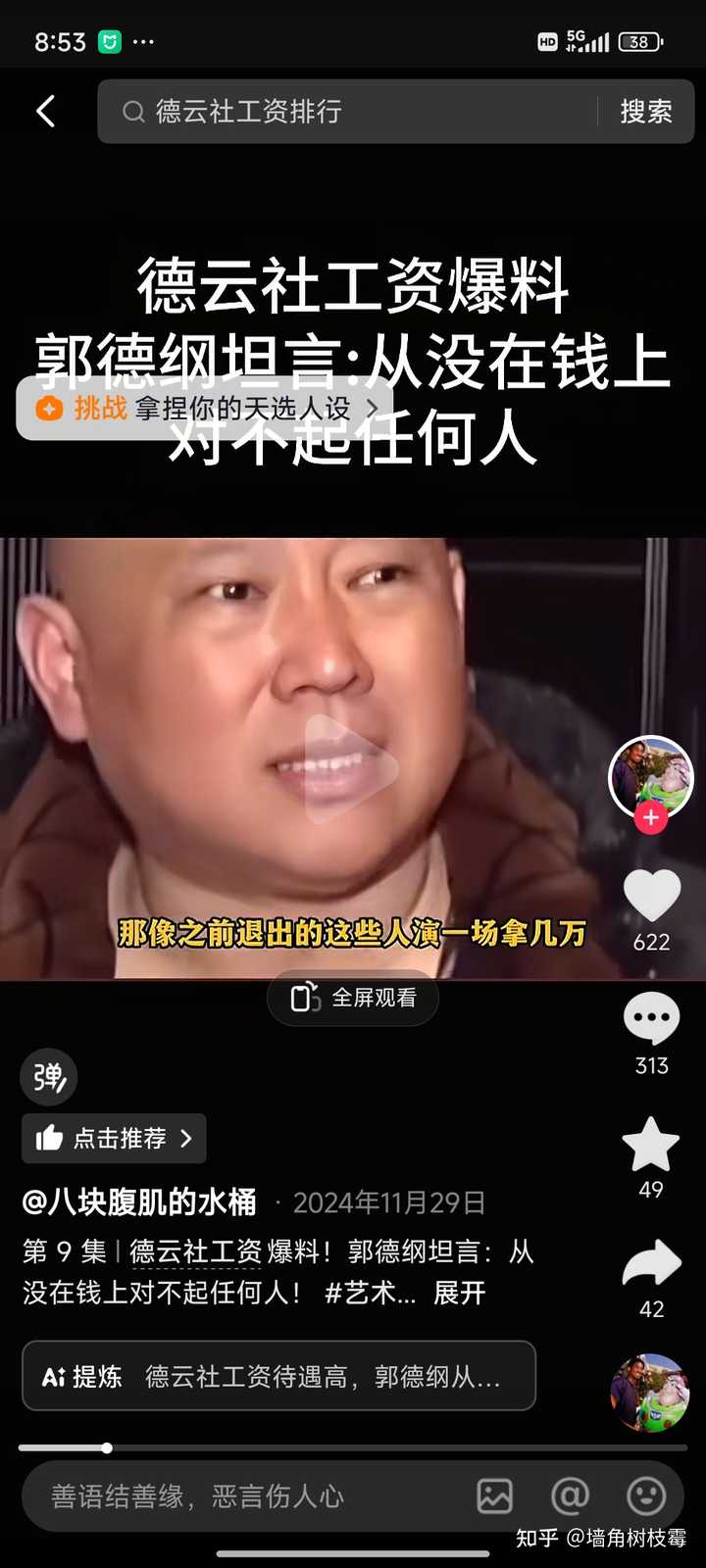The image size is (706, 1568).
Task: Toggle the 弹 danmaku button
Action: pos(49,1076)
